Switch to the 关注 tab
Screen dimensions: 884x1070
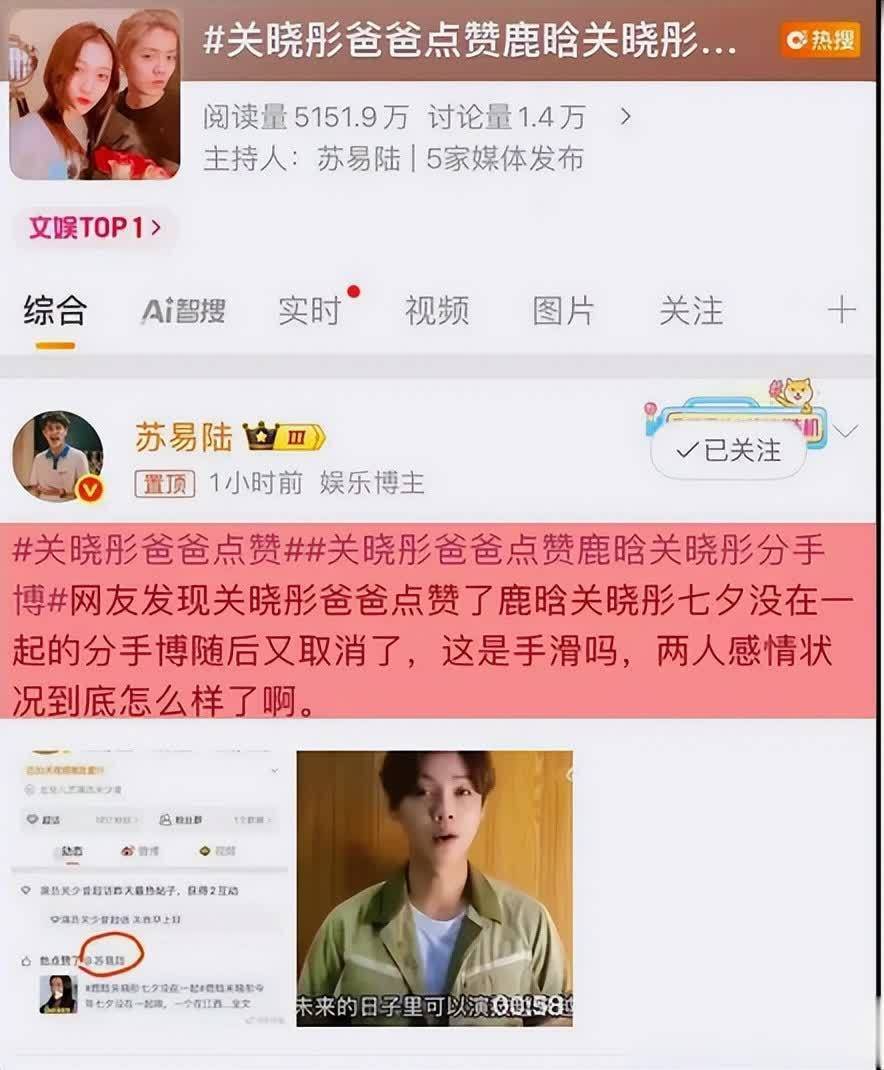click(x=690, y=311)
